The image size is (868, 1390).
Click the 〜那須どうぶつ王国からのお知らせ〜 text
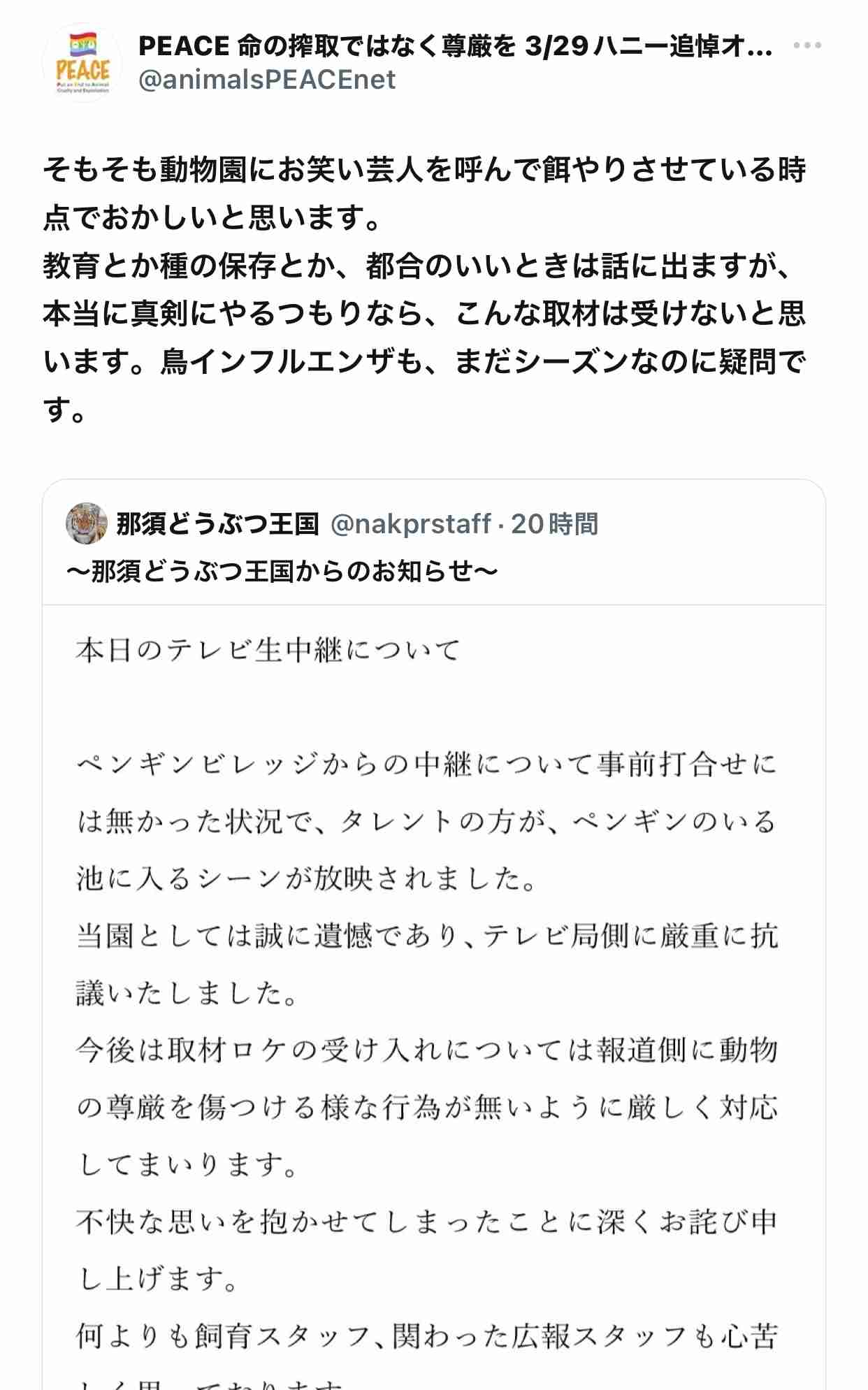click(x=280, y=571)
